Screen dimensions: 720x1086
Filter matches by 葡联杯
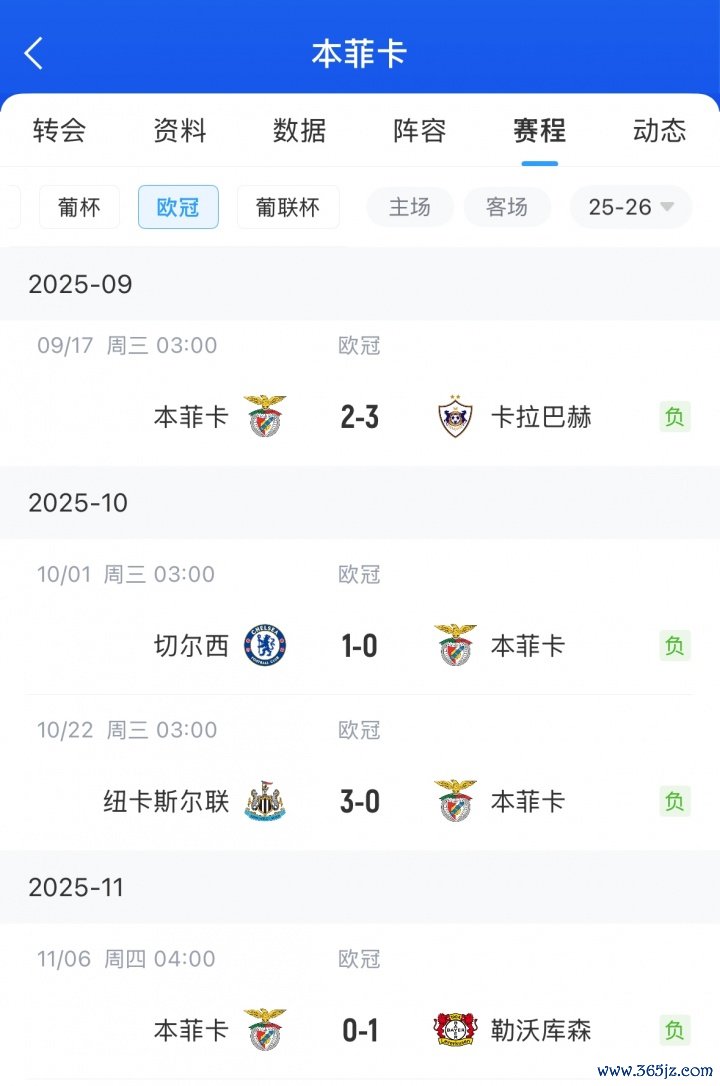click(x=288, y=207)
